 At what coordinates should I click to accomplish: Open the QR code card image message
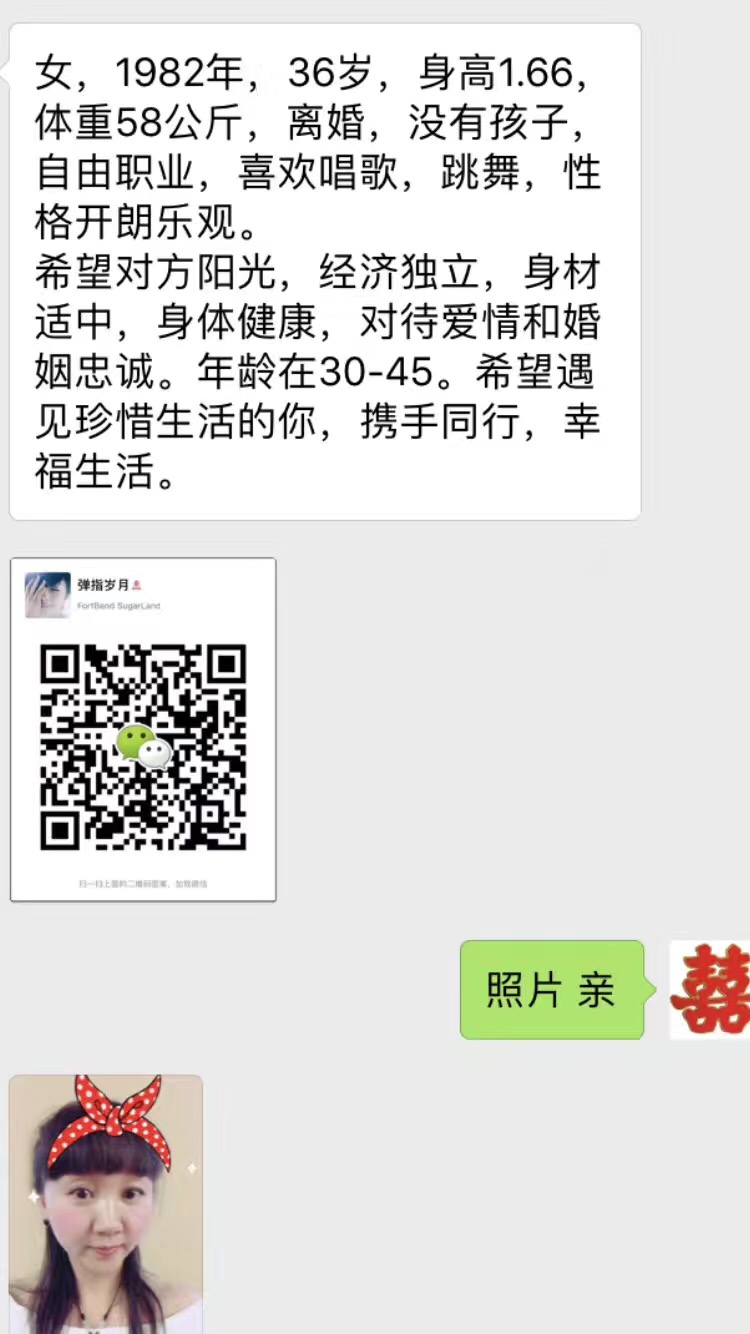tap(143, 729)
